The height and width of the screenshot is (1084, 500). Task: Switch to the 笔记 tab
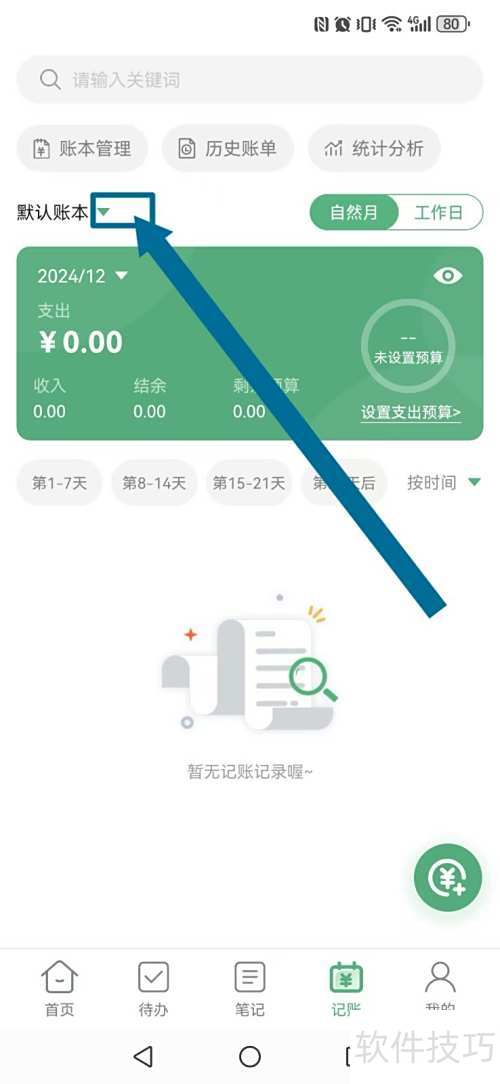pos(250,989)
